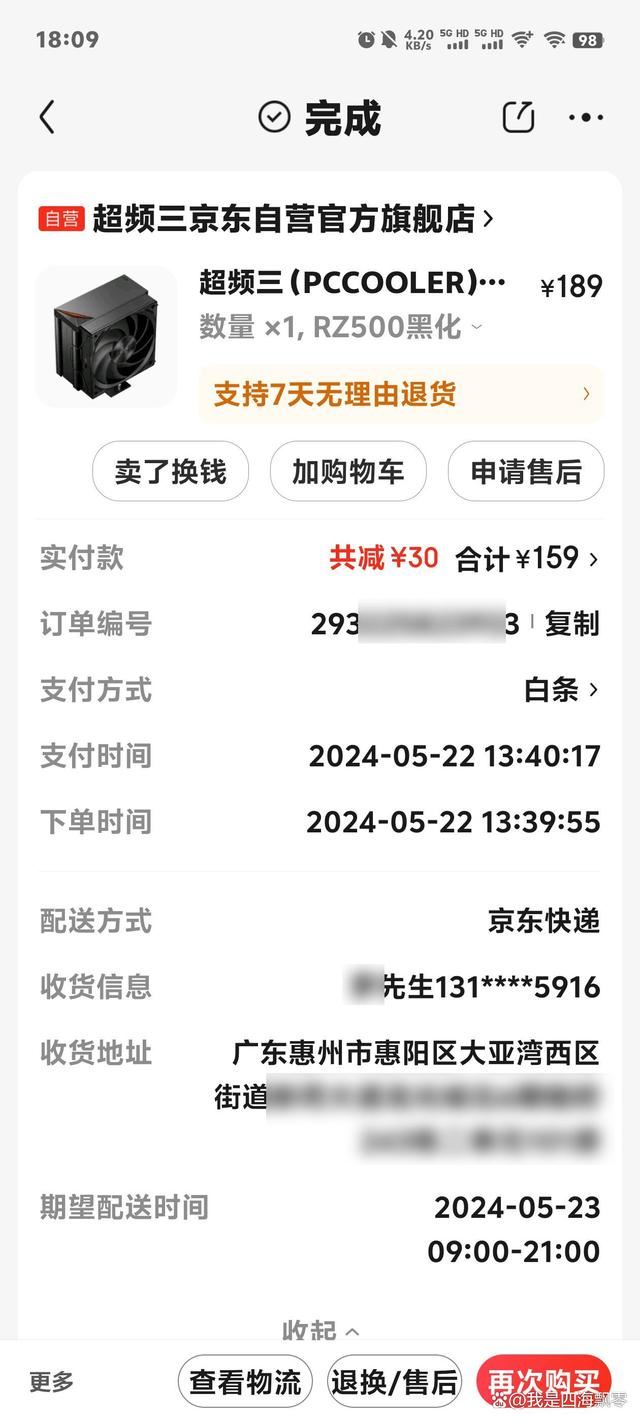Open the three-dot overflow menu
Screen dimensions: 640x1422
pos(585,117)
